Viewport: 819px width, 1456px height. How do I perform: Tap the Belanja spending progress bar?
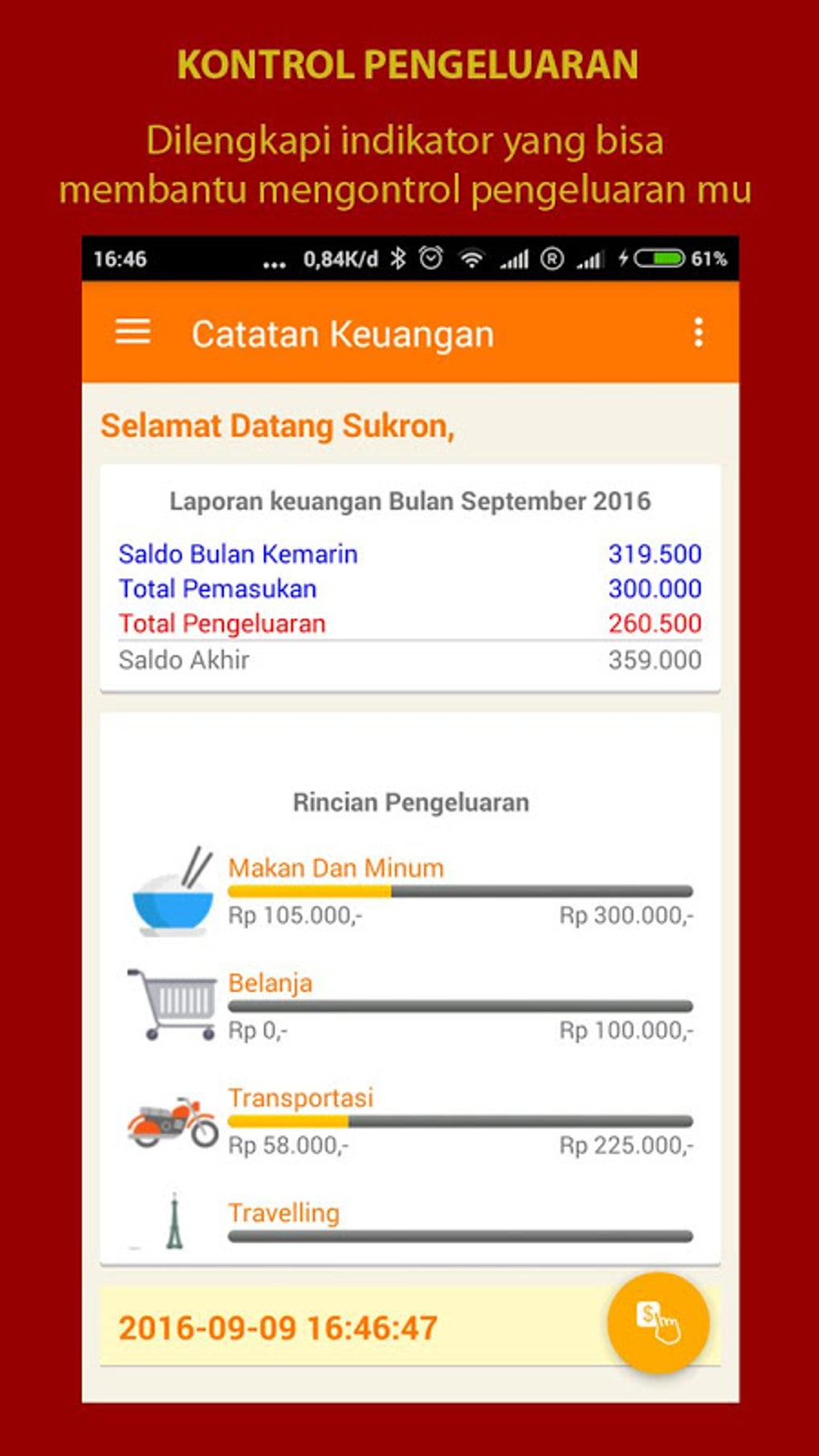460,1004
